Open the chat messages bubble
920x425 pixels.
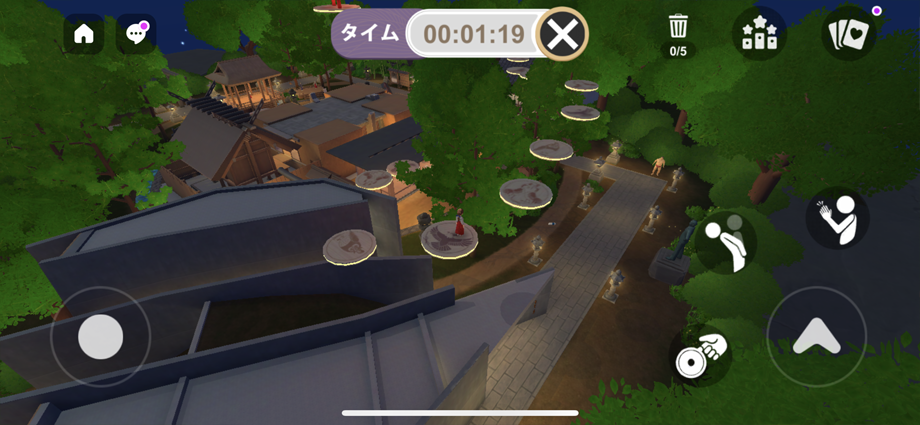136,34
